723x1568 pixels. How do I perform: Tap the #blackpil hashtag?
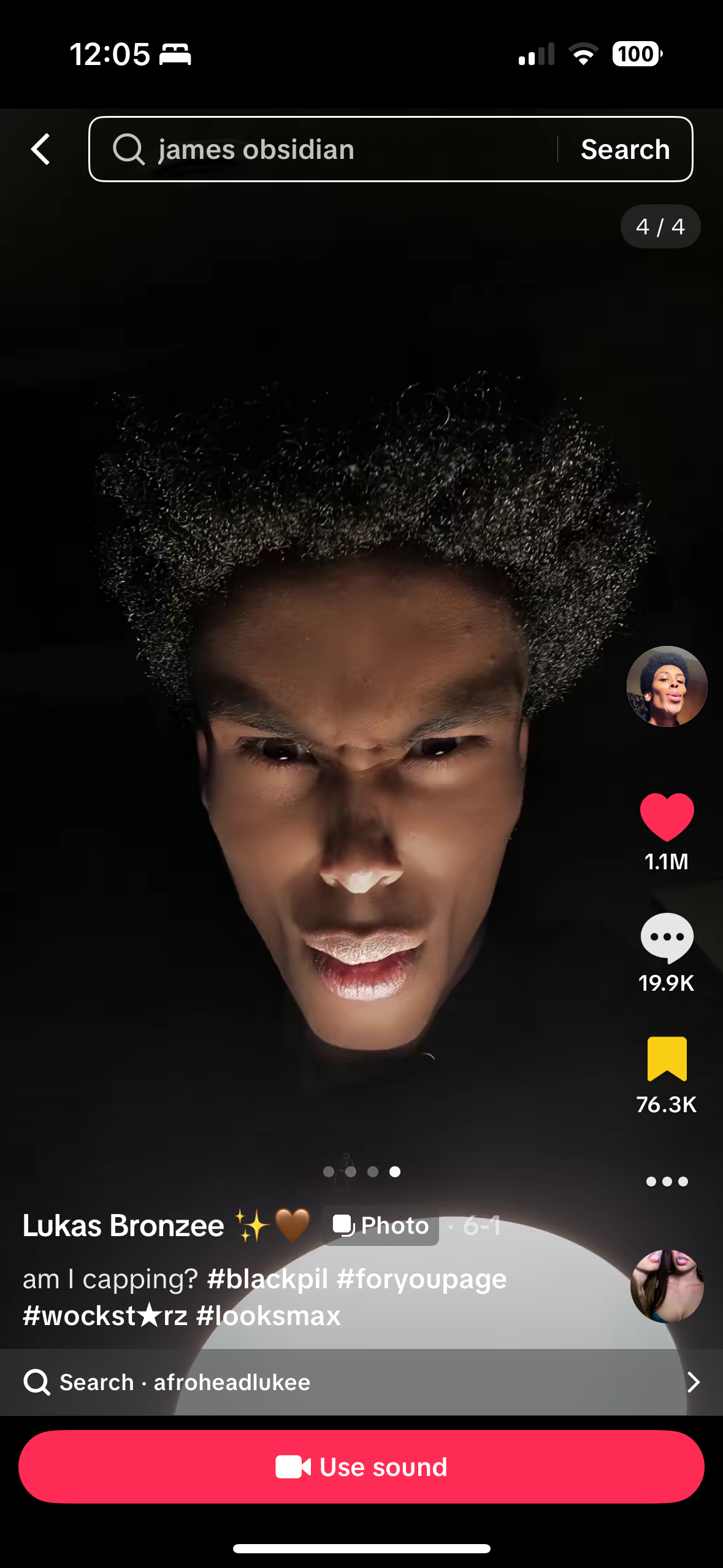click(267, 1279)
